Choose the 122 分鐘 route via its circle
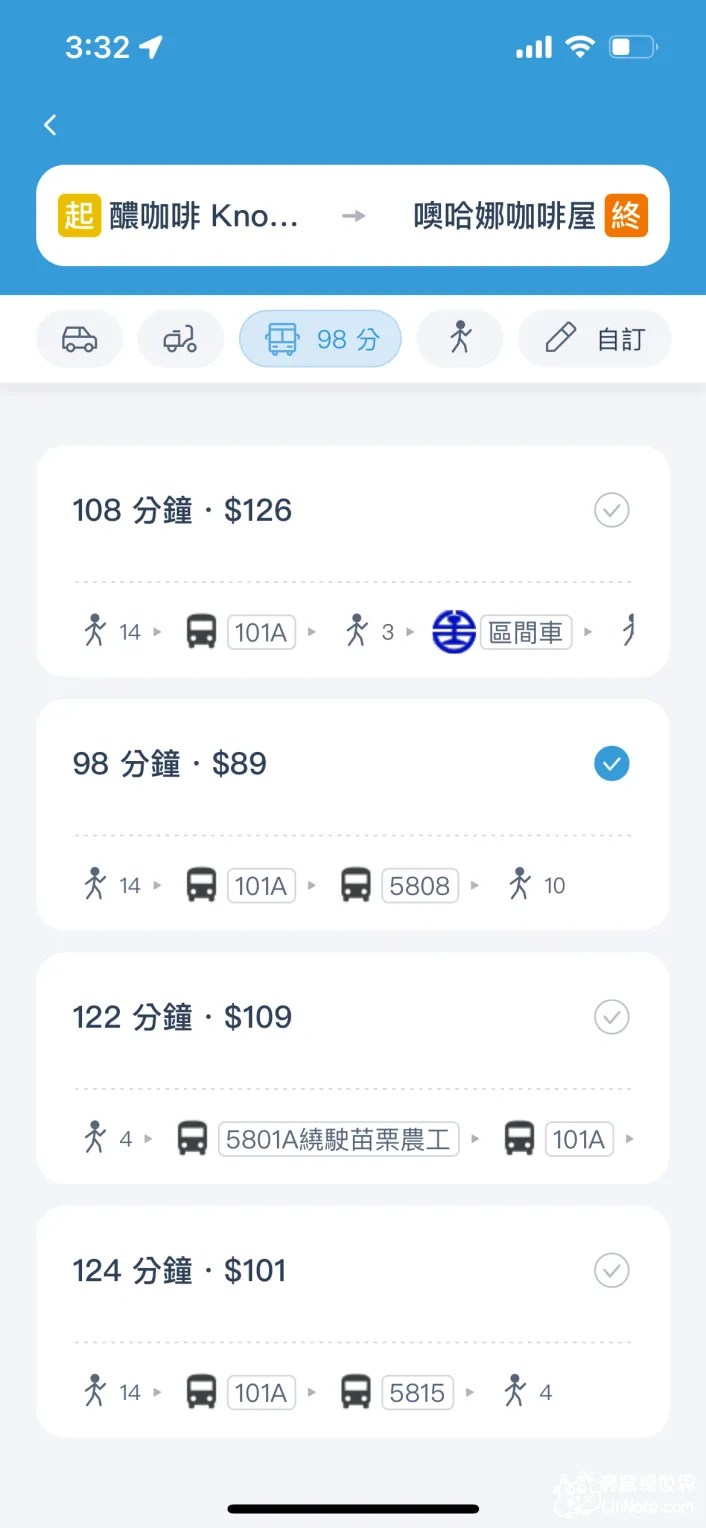Screen dimensions: 706x1528 (x=611, y=1018)
